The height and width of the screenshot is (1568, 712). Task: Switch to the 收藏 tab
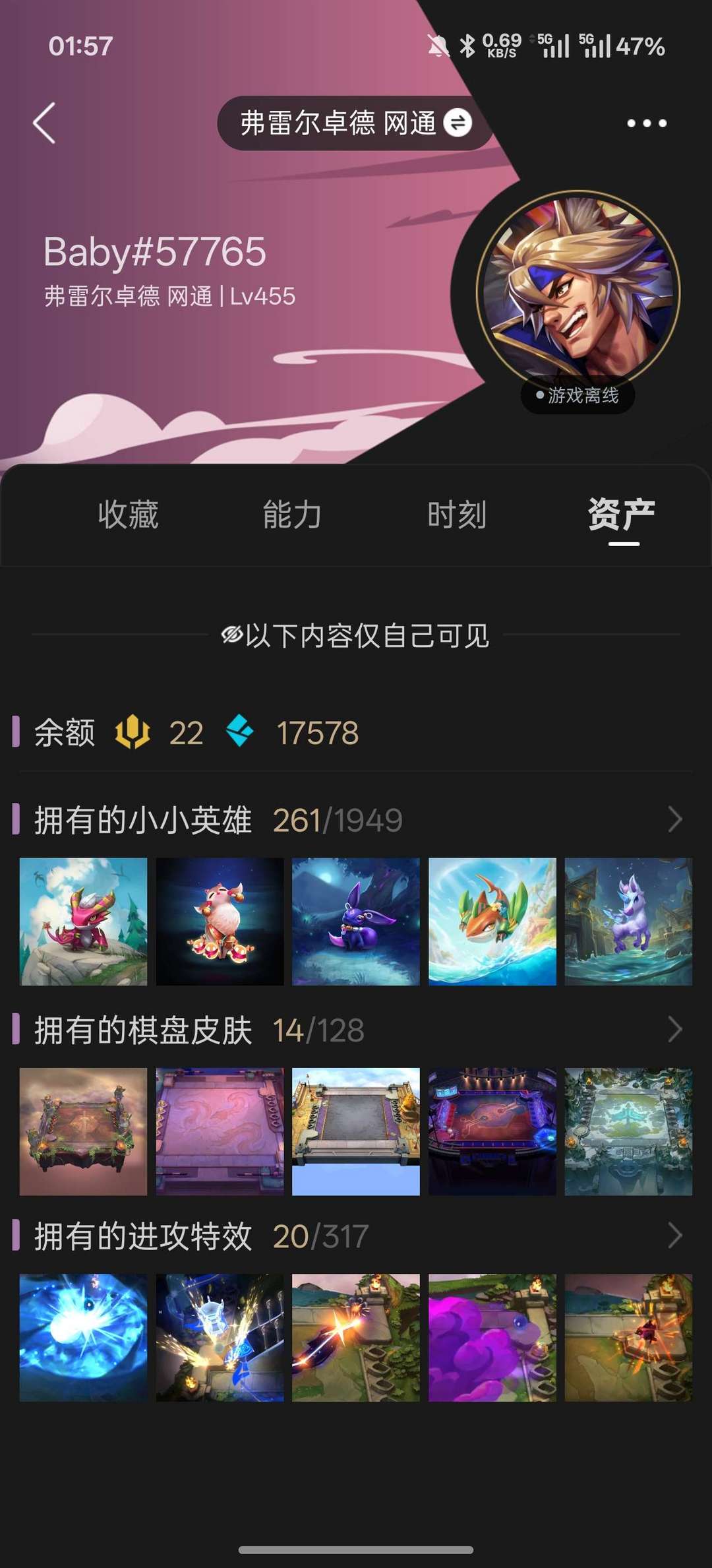[128, 515]
